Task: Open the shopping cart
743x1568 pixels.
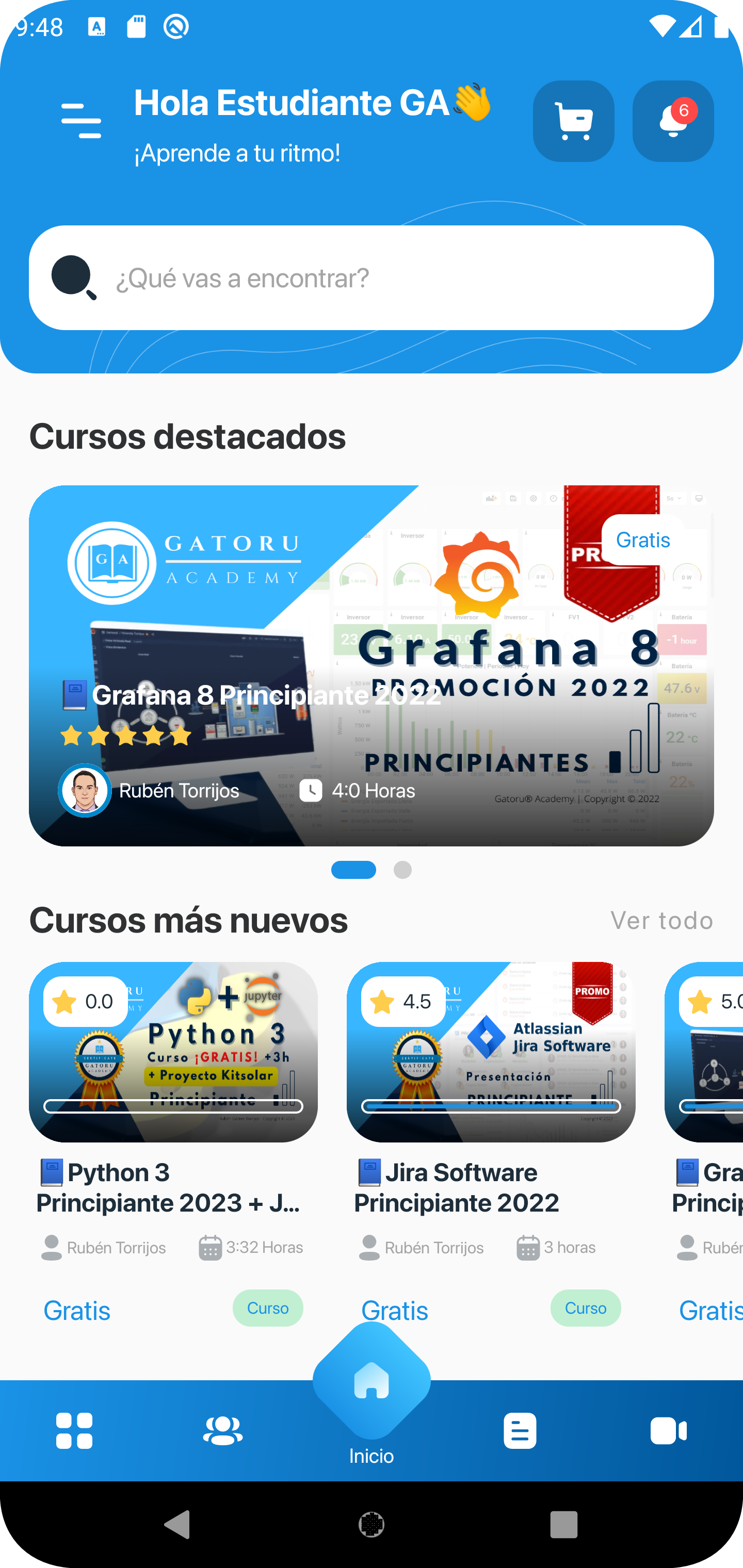Action: (x=573, y=121)
